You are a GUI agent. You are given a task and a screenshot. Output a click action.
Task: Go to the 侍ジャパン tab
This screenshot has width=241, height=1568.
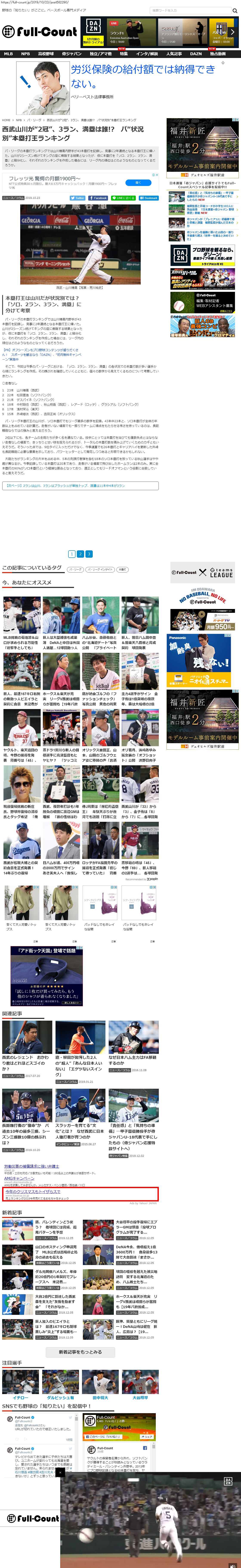pos(71,53)
